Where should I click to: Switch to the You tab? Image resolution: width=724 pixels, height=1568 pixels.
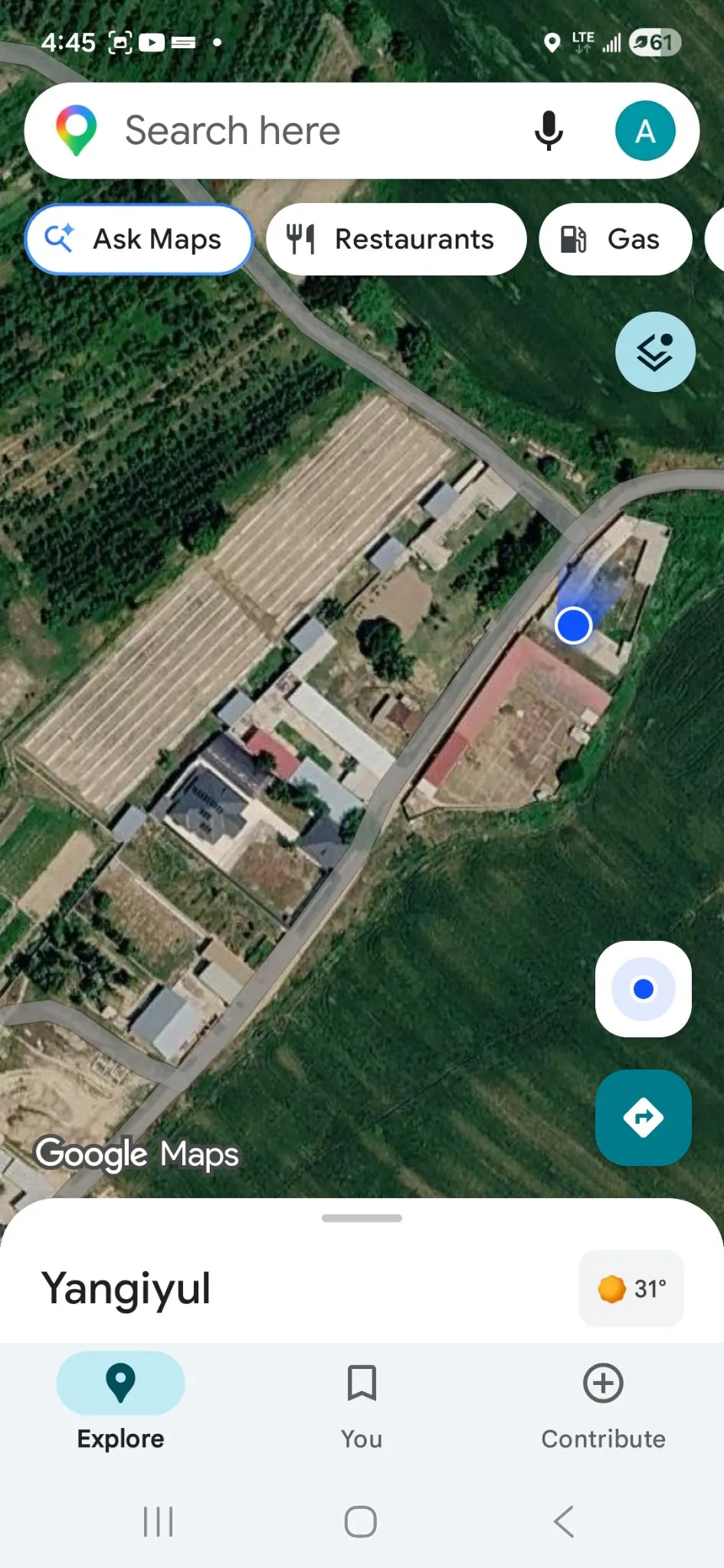[362, 1401]
